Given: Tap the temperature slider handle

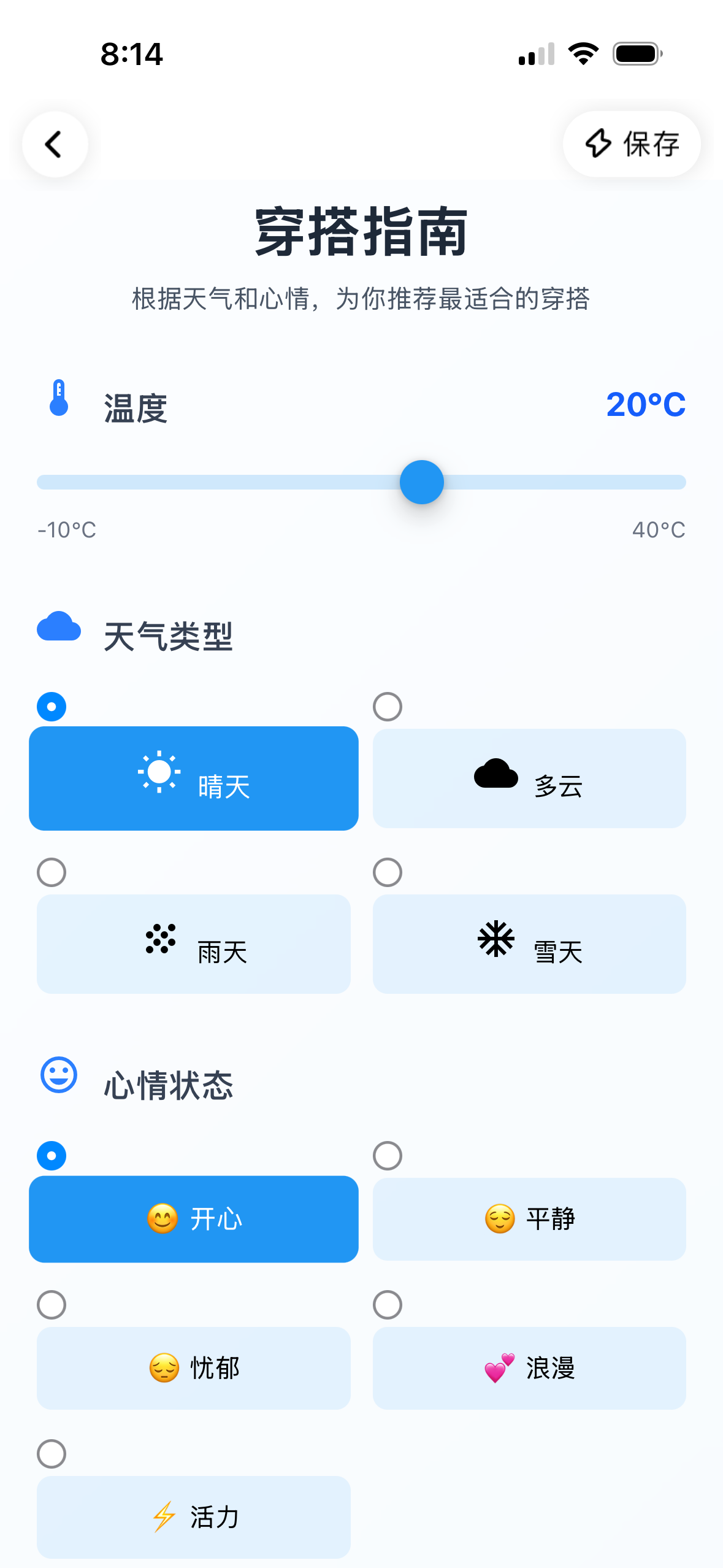Looking at the screenshot, I should pyautogui.click(x=421, y=482).
